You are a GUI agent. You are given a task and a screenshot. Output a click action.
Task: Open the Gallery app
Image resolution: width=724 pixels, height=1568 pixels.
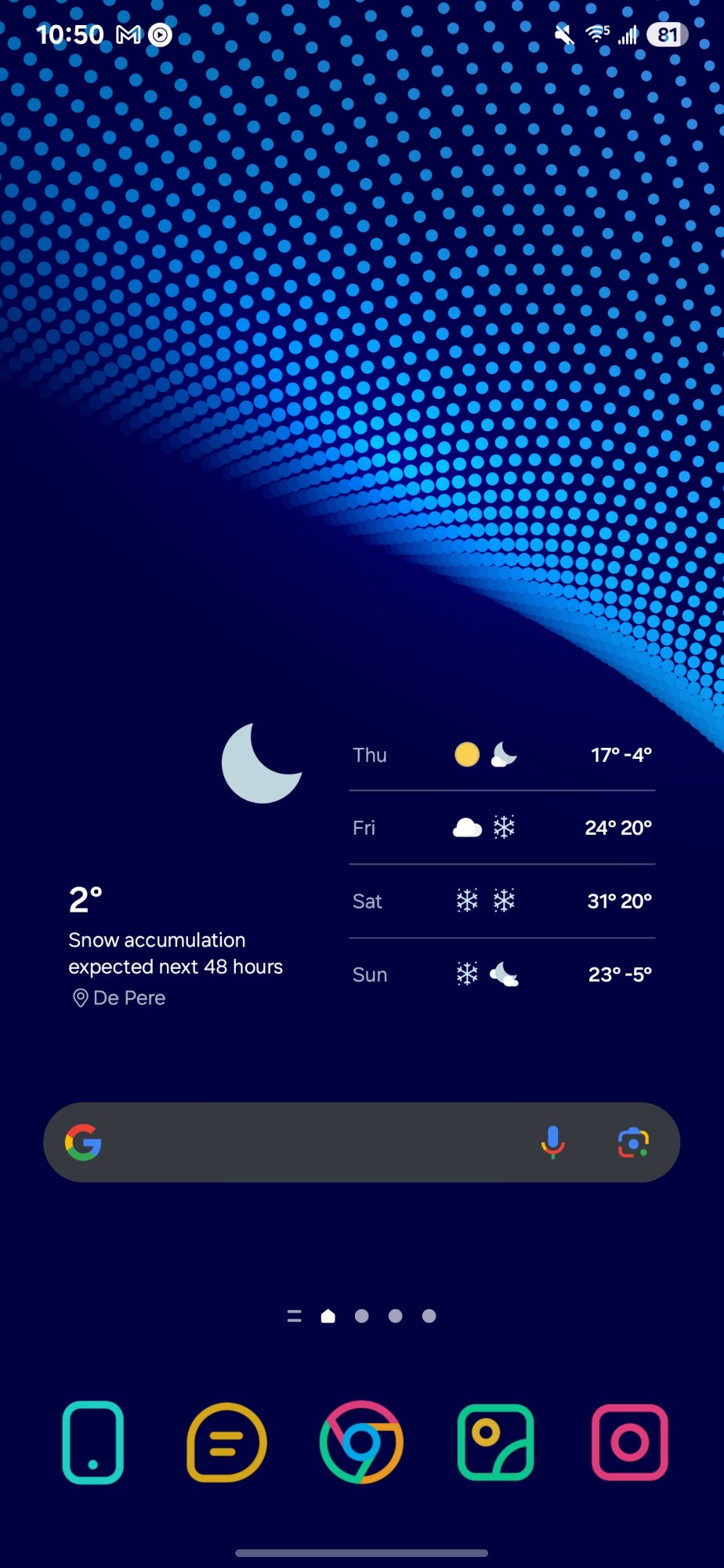(x=496, y=1443)
